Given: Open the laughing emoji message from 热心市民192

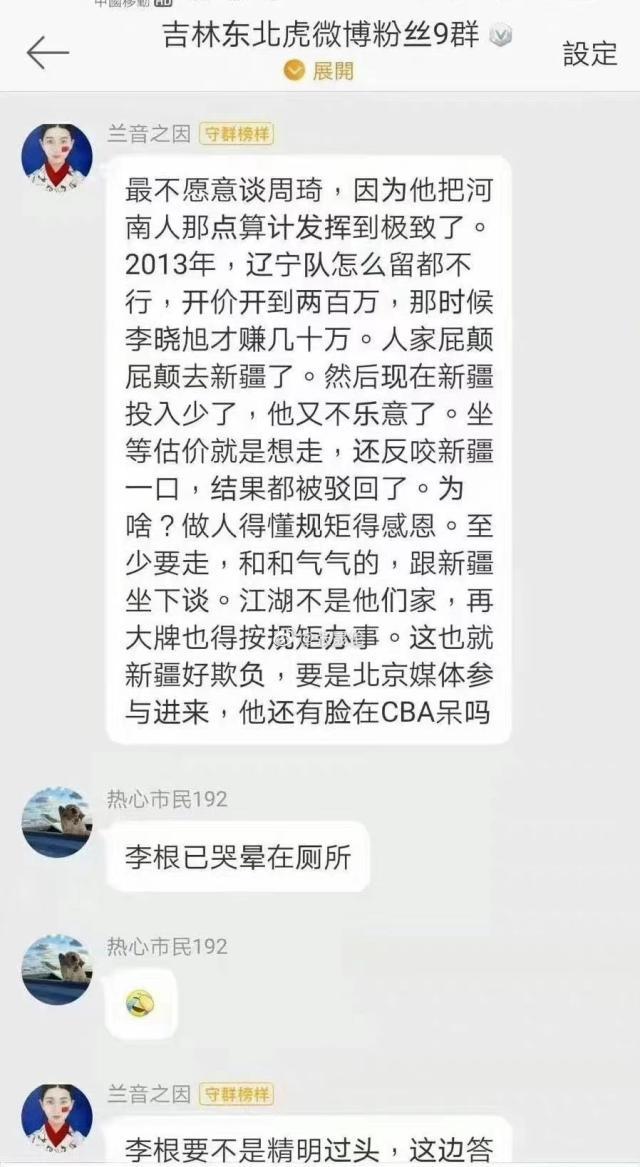Looking at the screenshot, I should [140, 1001].
